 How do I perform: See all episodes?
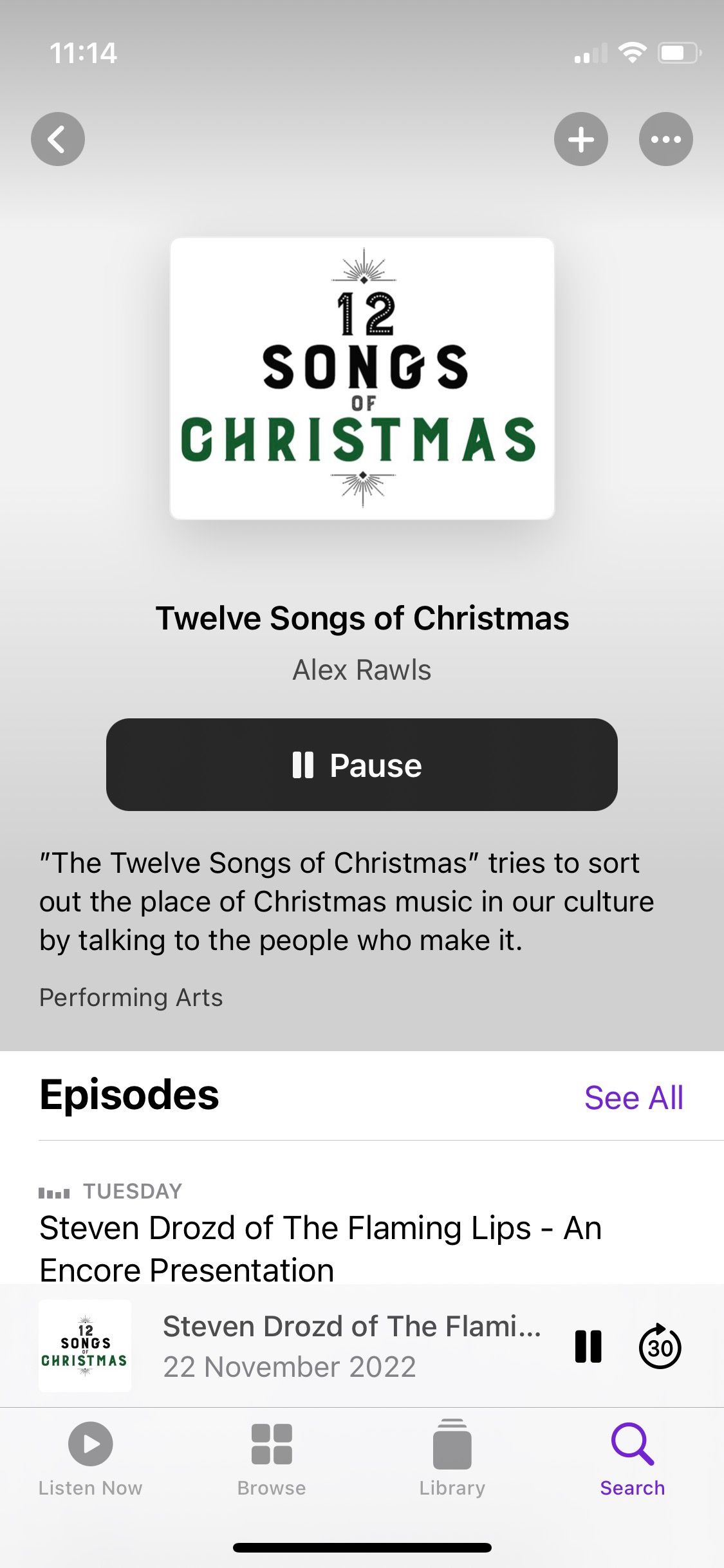click(x=633, y=1097)
